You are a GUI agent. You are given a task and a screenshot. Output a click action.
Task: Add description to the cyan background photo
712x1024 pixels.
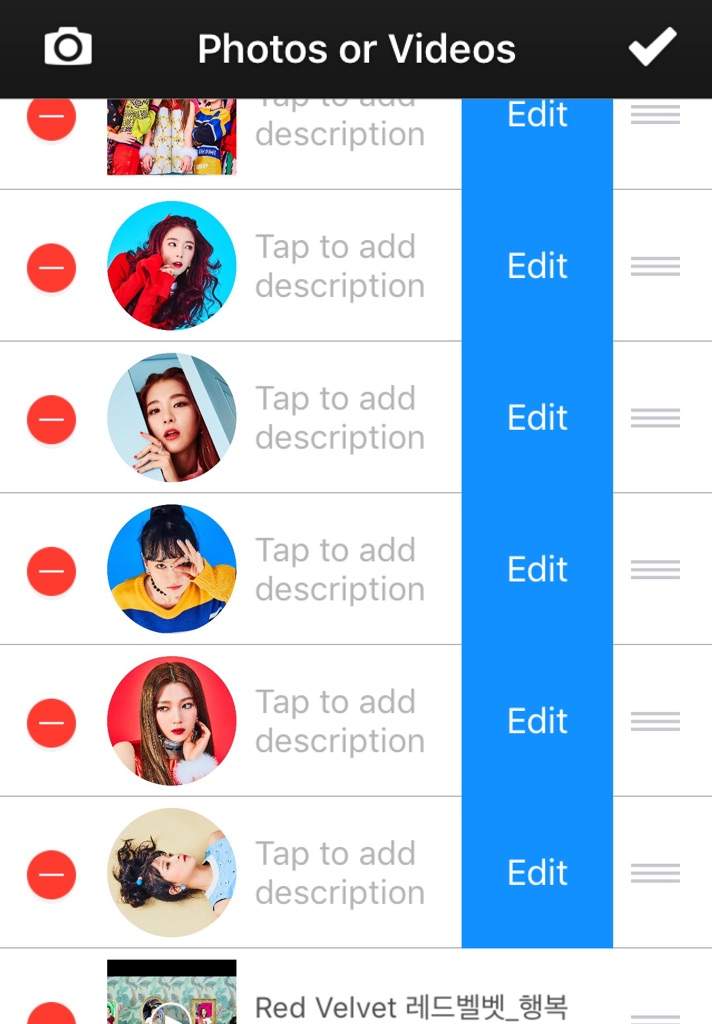(x=339, y=266)
